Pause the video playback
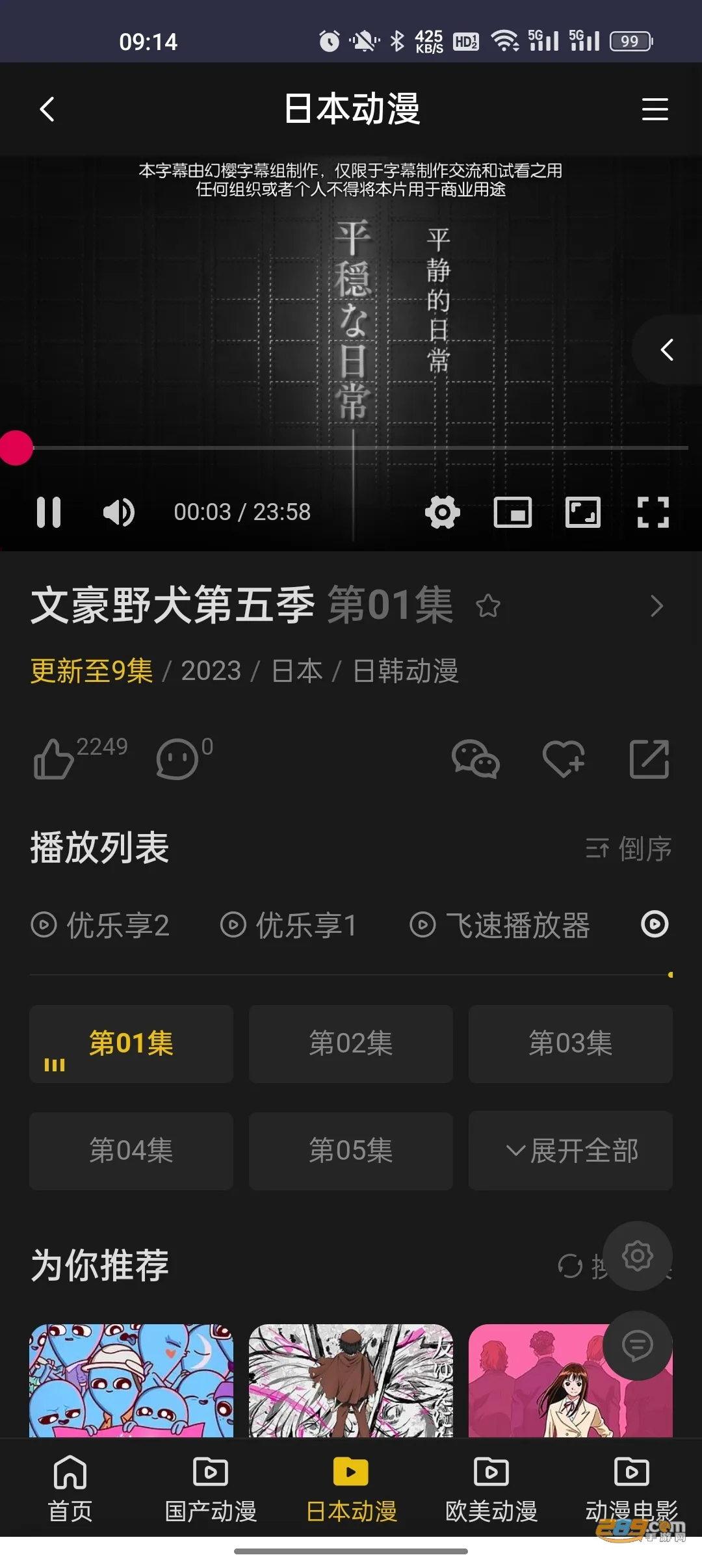Screen dimensions: 702x1568 [49, 512]
